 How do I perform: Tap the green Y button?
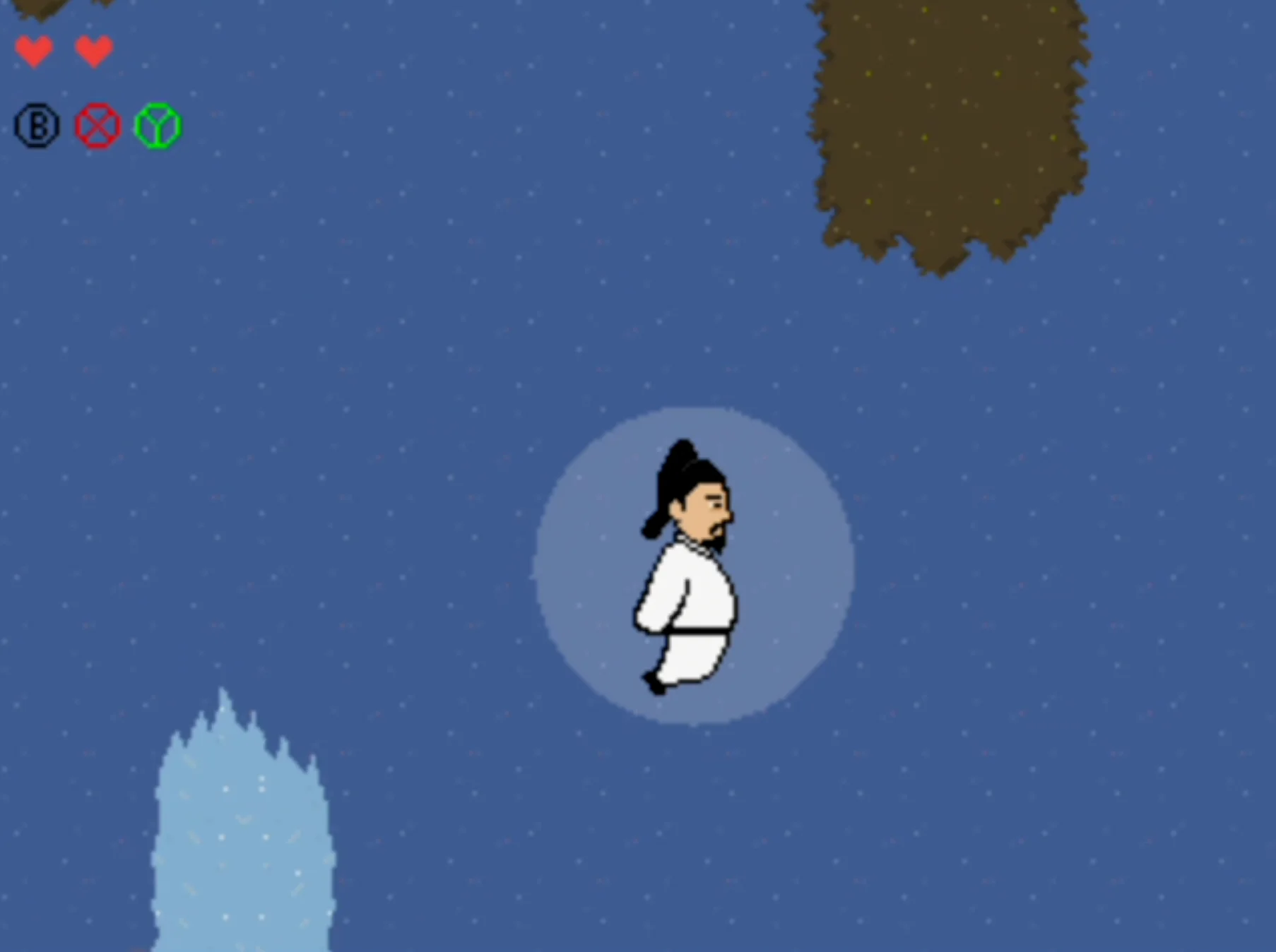(x=158, y=126)
